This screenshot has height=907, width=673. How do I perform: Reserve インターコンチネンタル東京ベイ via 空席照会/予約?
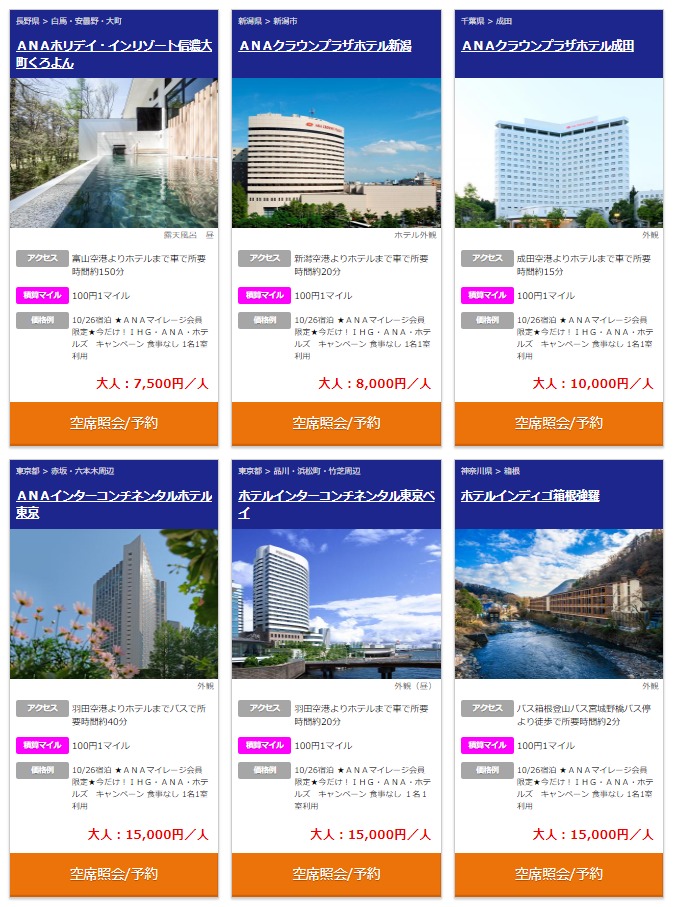click(x=336, y=874)
